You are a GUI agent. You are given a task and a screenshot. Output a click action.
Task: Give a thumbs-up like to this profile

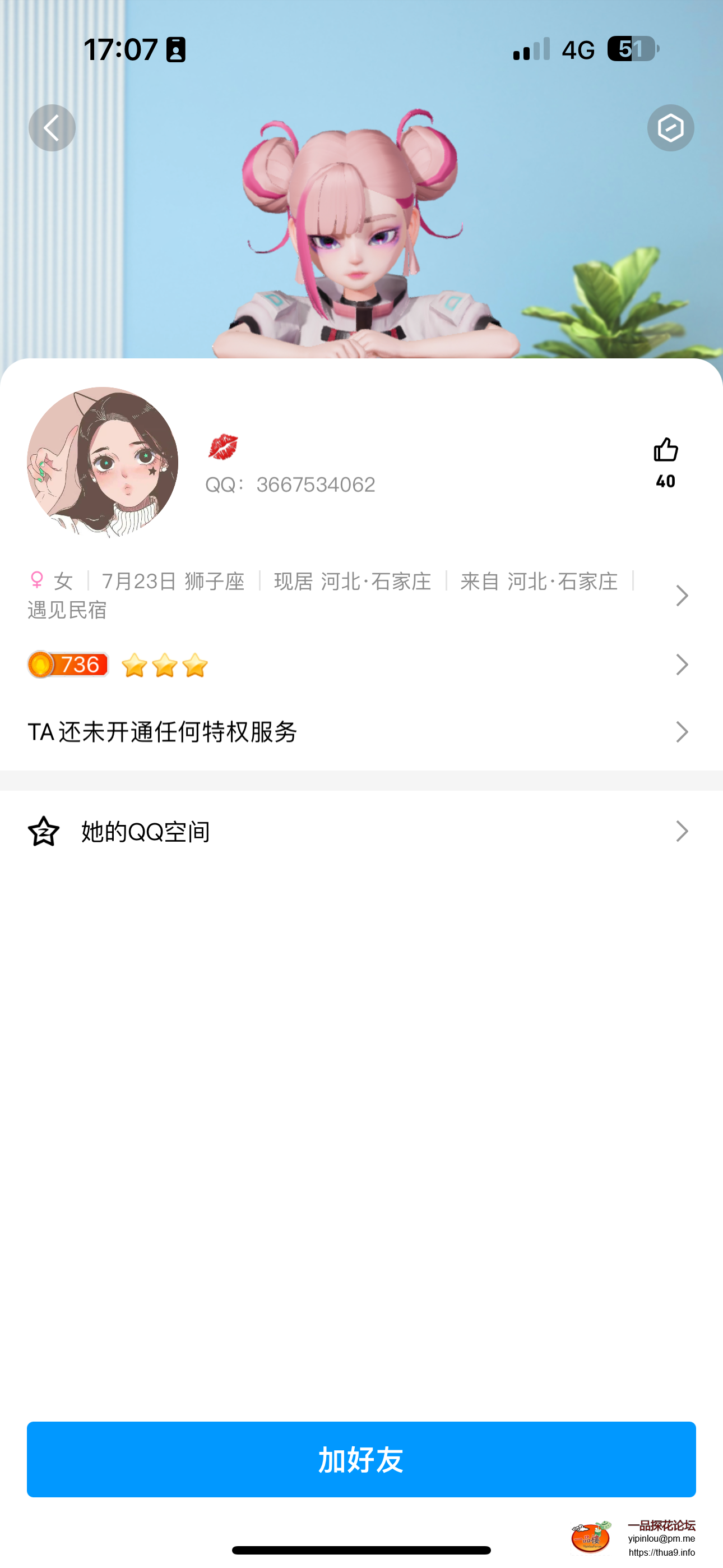[x=665, y=451]
